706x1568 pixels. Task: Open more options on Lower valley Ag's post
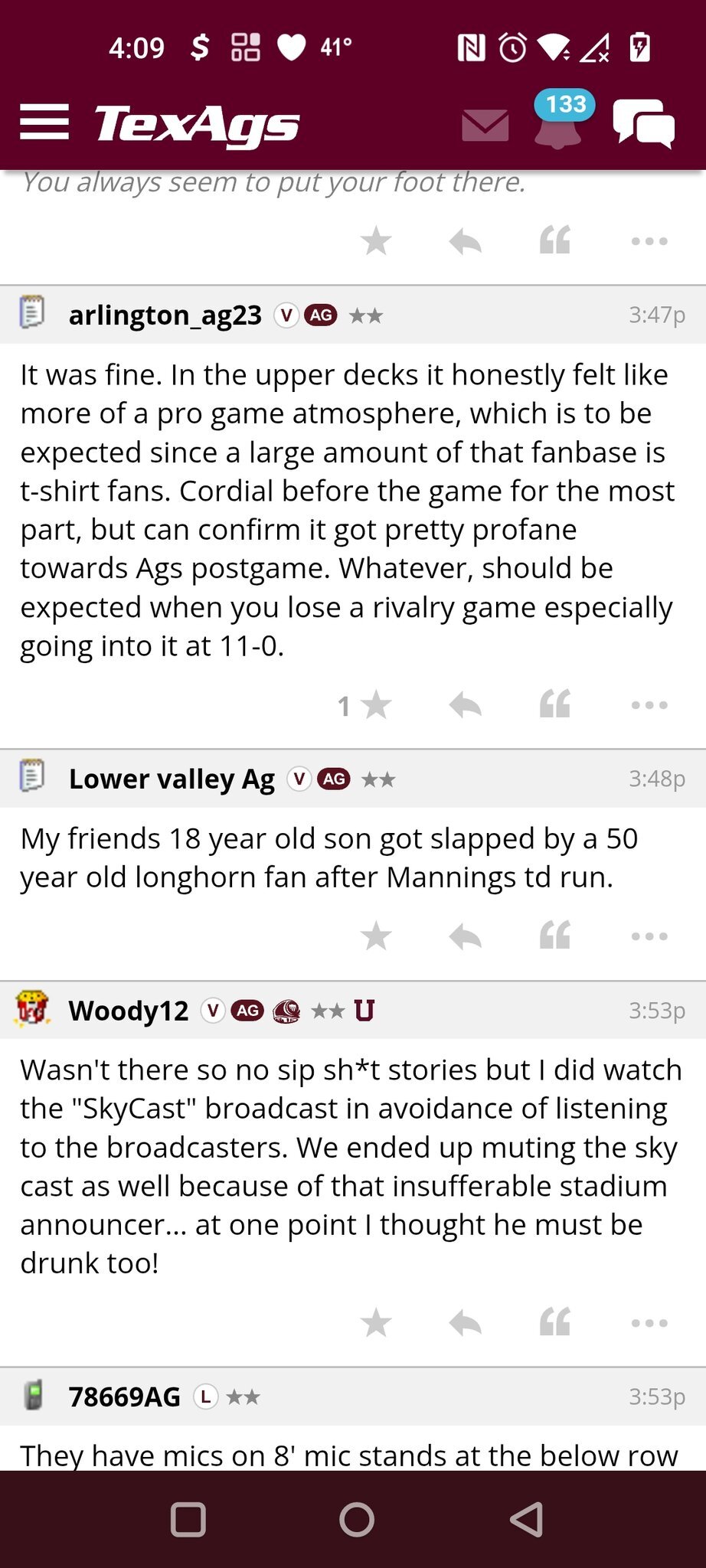tap(649, 936)
